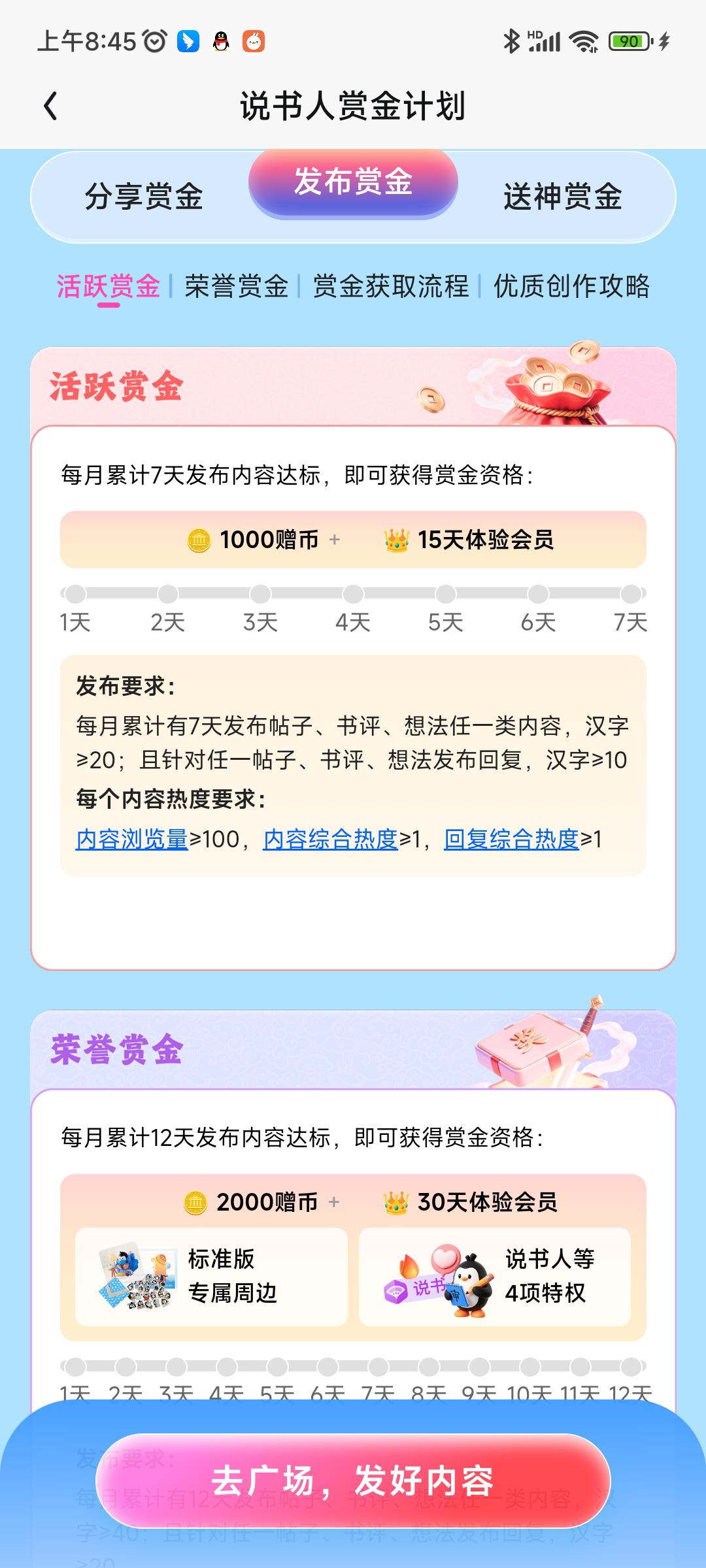The height and width of the screenshot is (1568, 706).
Task: Switch to 分享赏金 tab
Action: click(x=144, y=197)
